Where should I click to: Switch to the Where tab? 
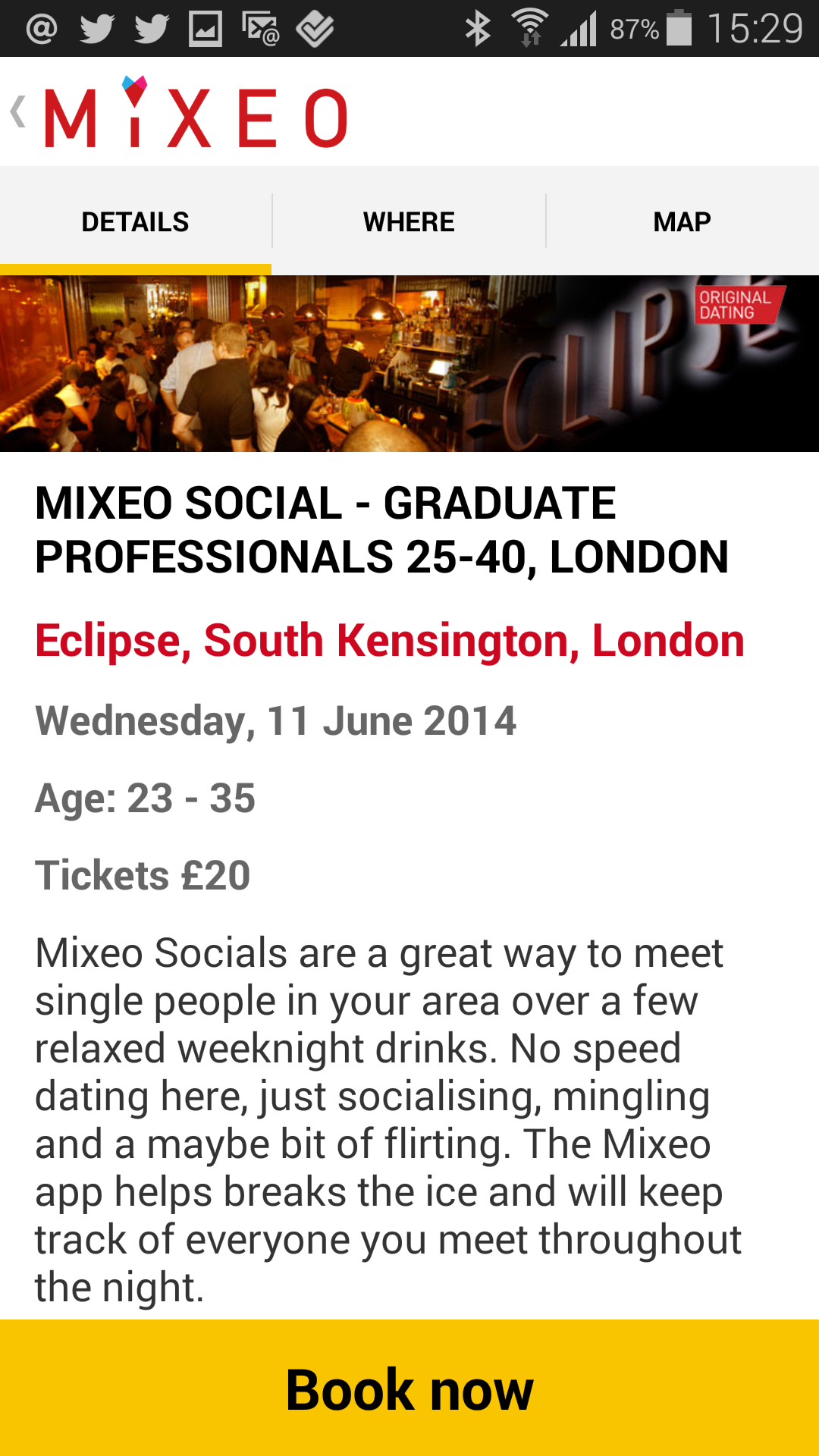point(409,221)
